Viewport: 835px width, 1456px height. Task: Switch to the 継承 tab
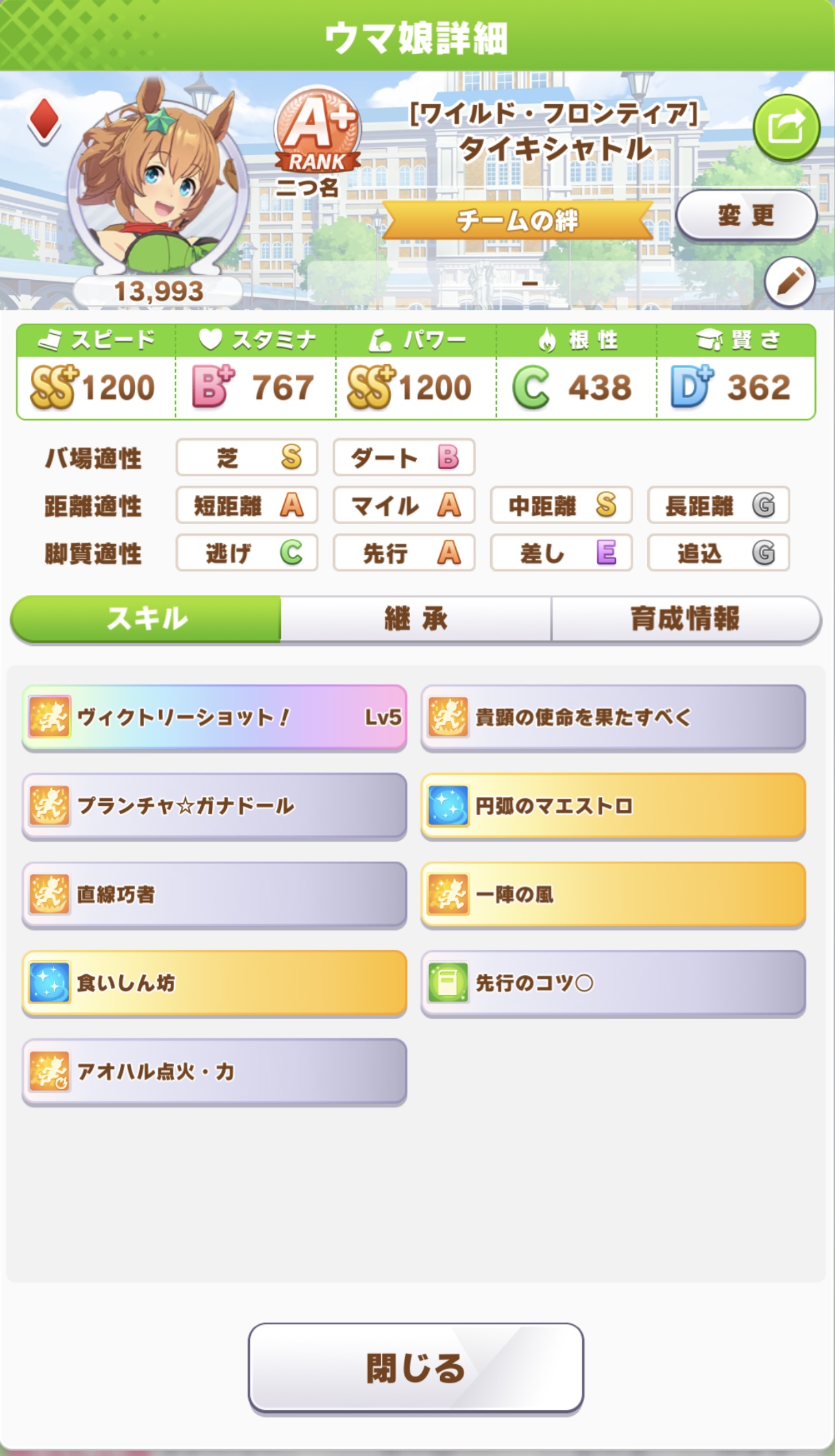(415, 619)
